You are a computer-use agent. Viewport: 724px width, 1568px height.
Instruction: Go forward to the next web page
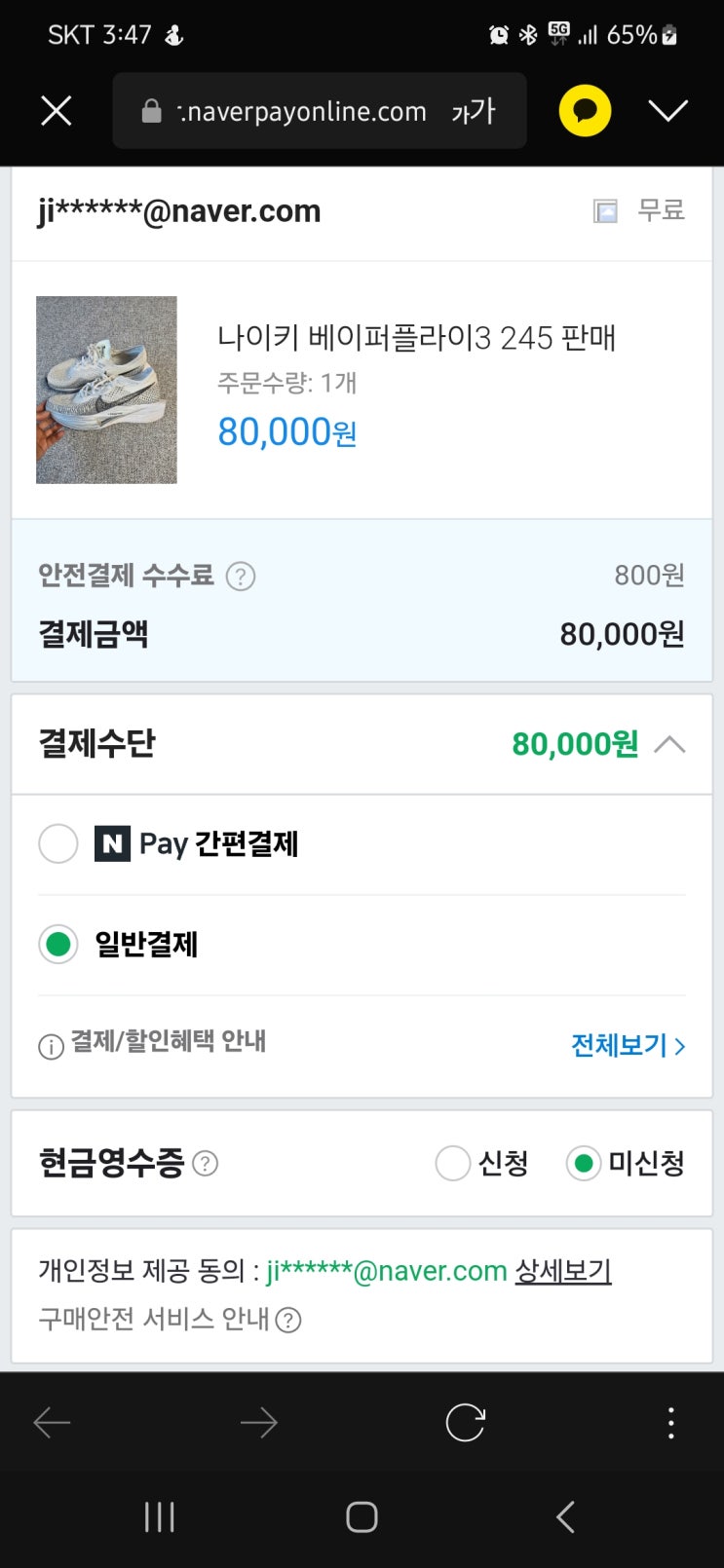coord(258,1423)
